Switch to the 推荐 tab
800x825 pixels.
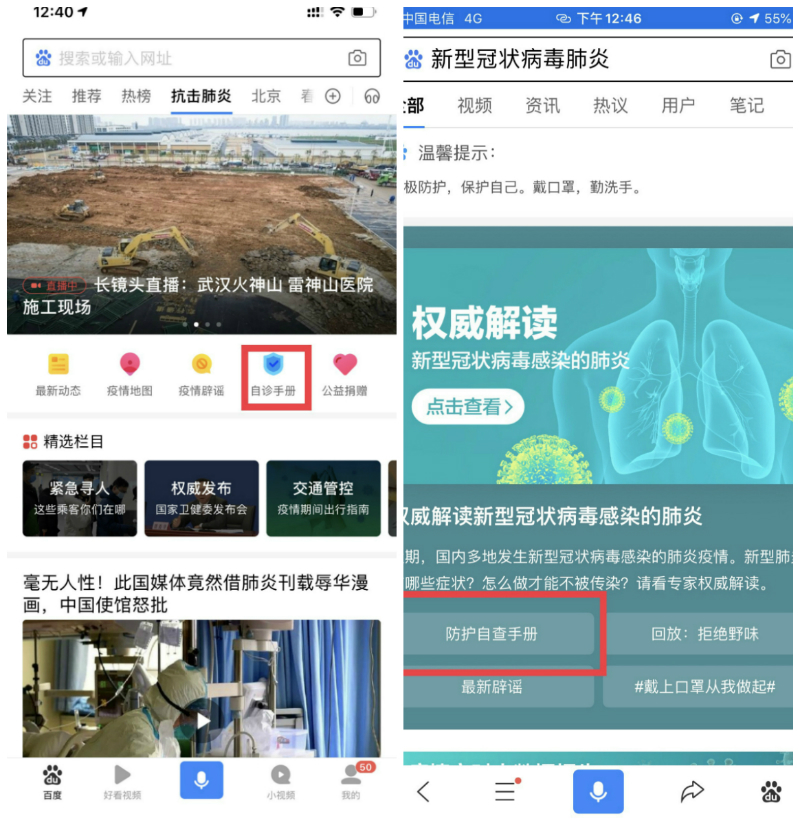coord(87,96)
